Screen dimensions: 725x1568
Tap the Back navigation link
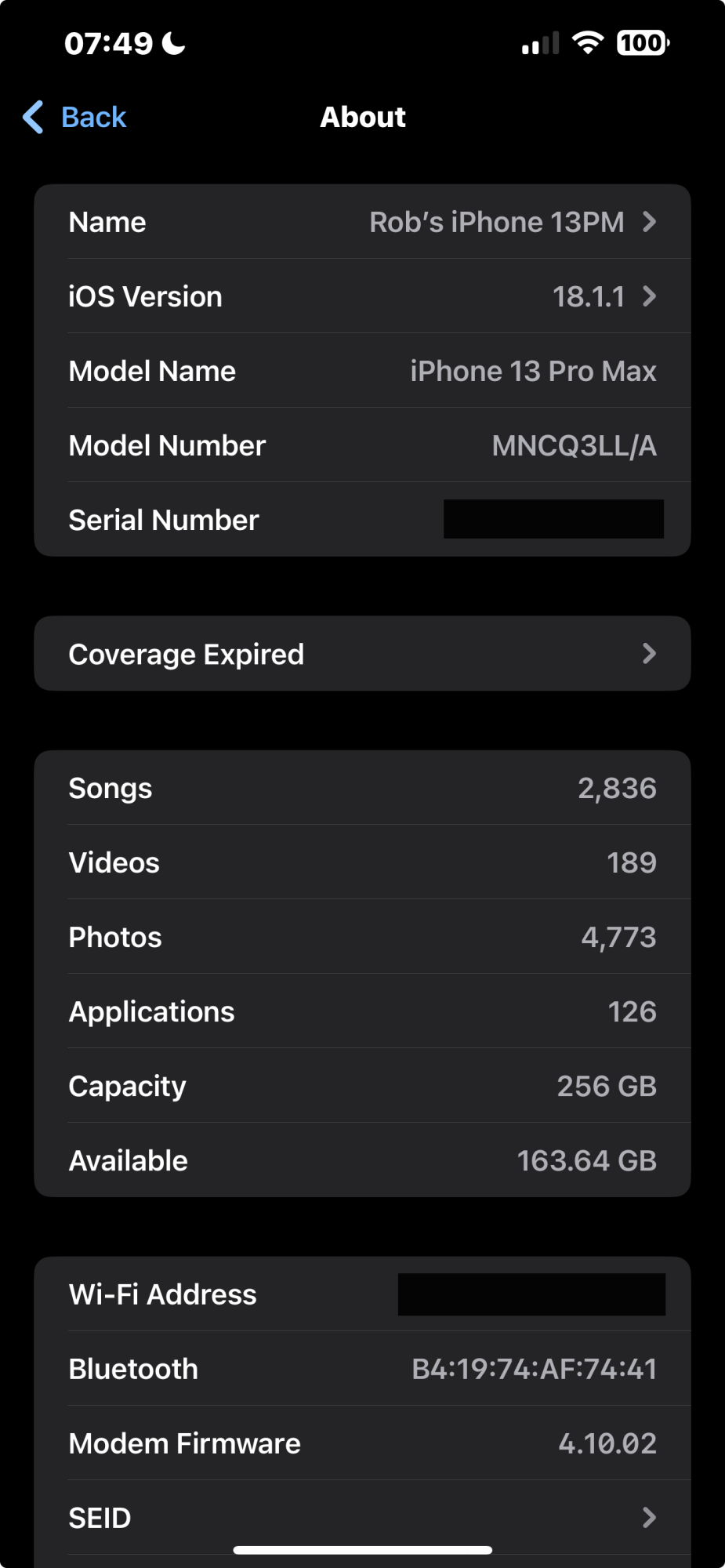[93, 116]
